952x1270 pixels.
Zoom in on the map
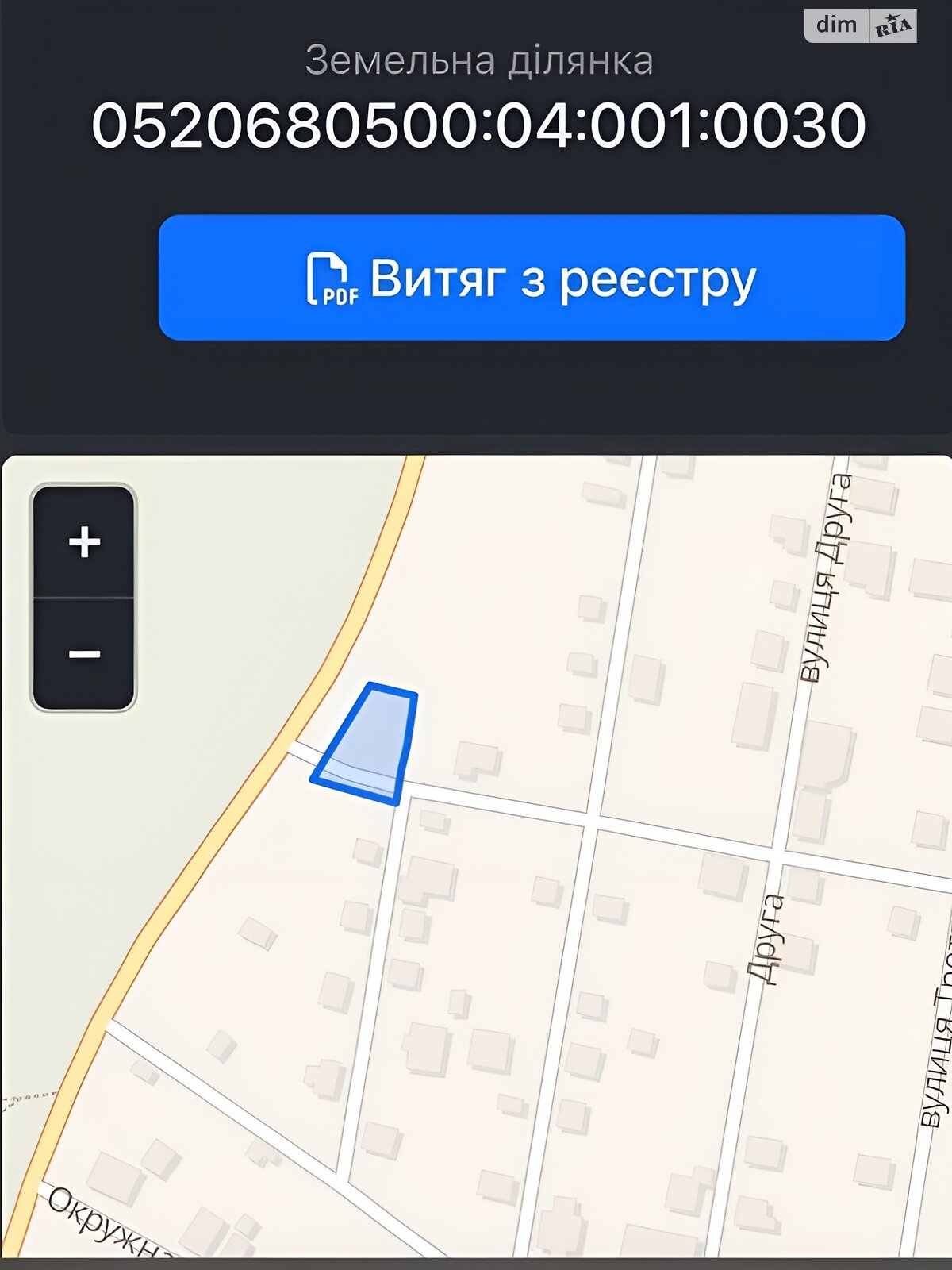(84, 543)
